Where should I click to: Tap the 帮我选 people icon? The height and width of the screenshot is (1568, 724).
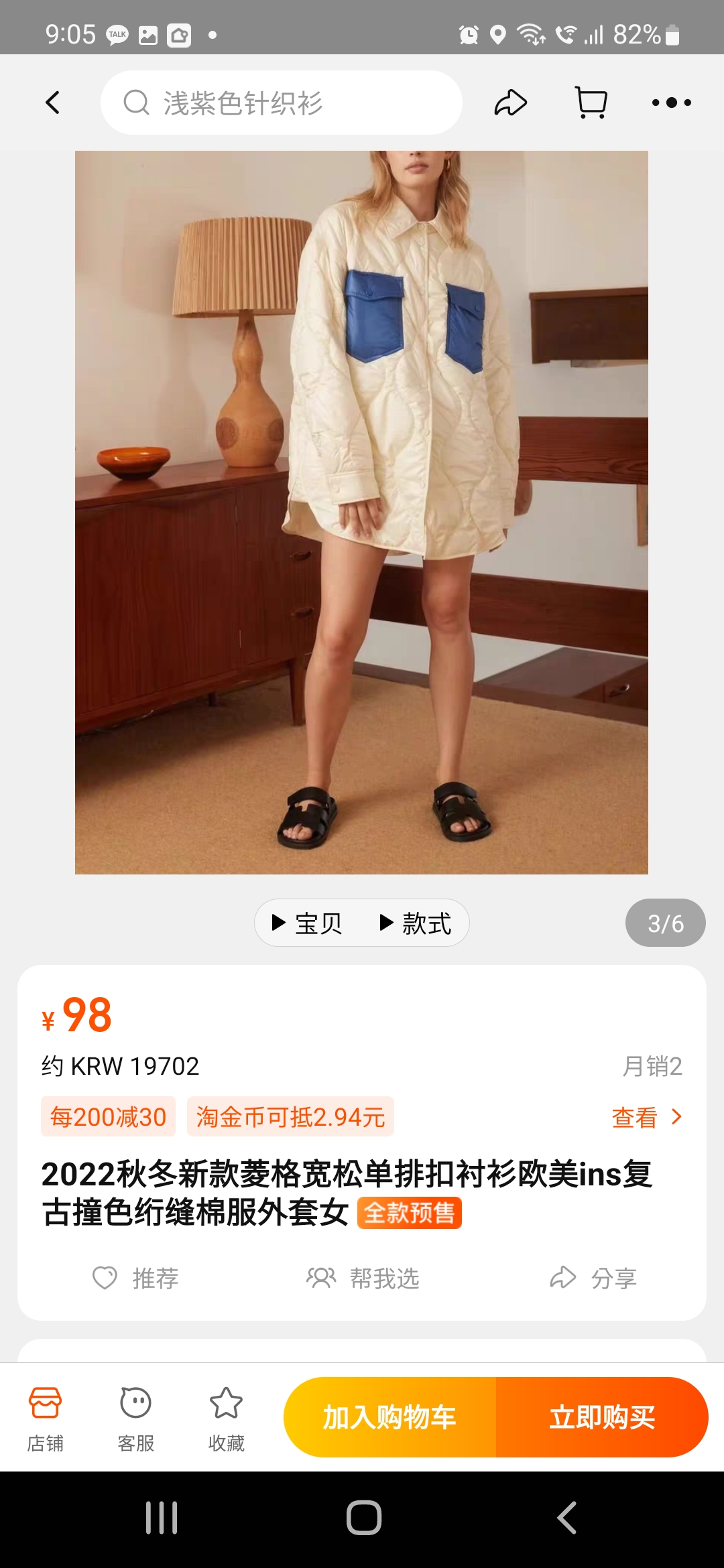click(322, 1279)
